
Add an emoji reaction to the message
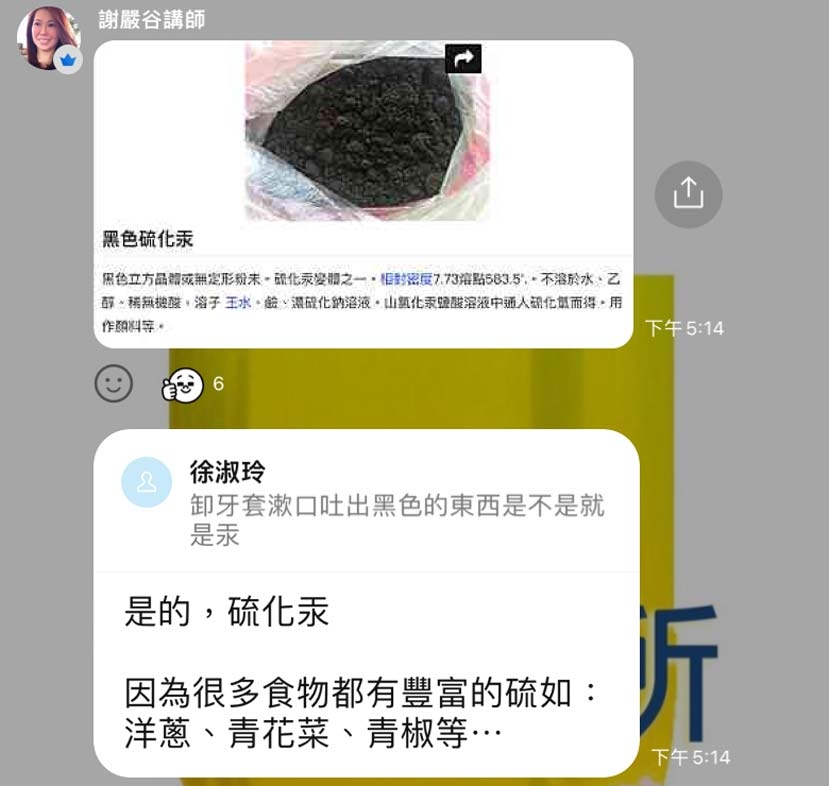[113, 383]
